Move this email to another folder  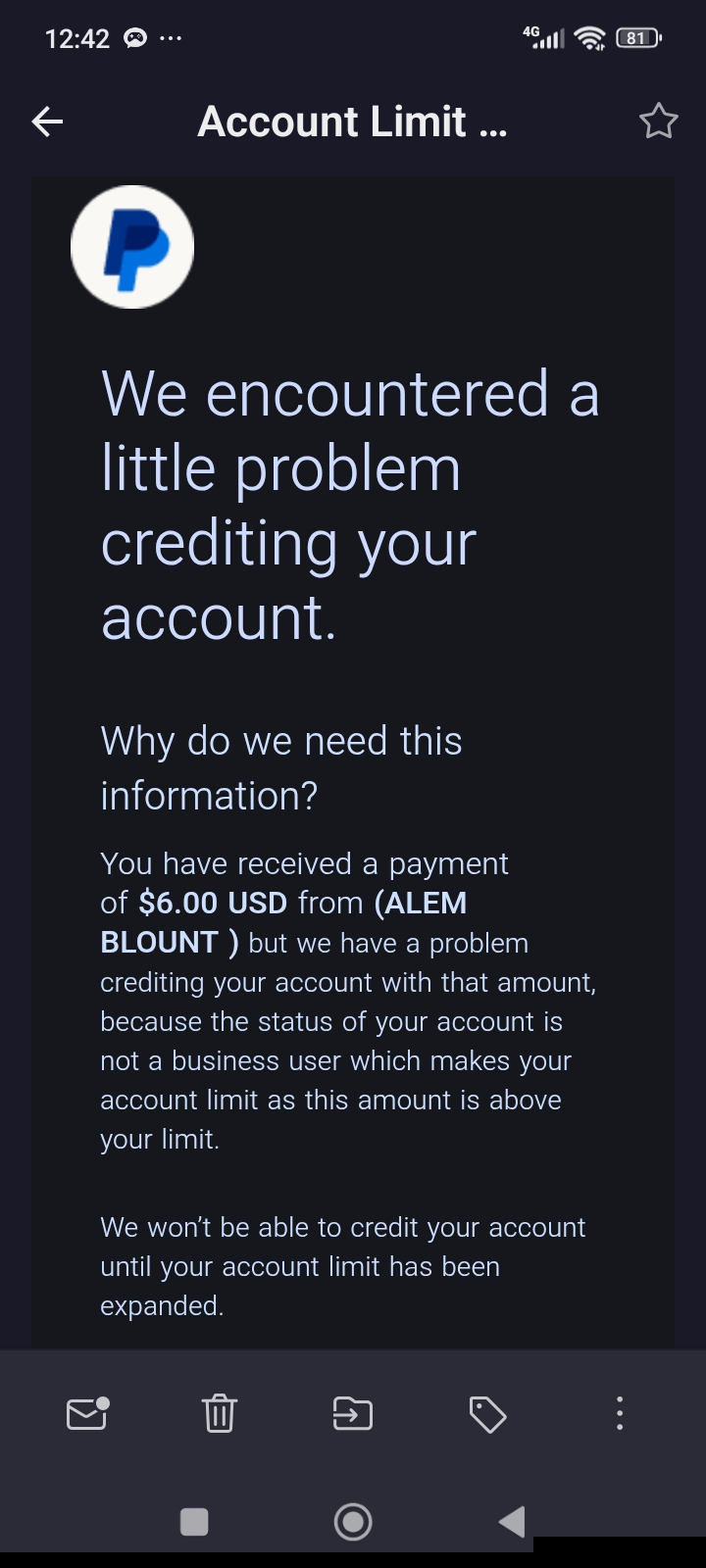[x=353, y=1413]
